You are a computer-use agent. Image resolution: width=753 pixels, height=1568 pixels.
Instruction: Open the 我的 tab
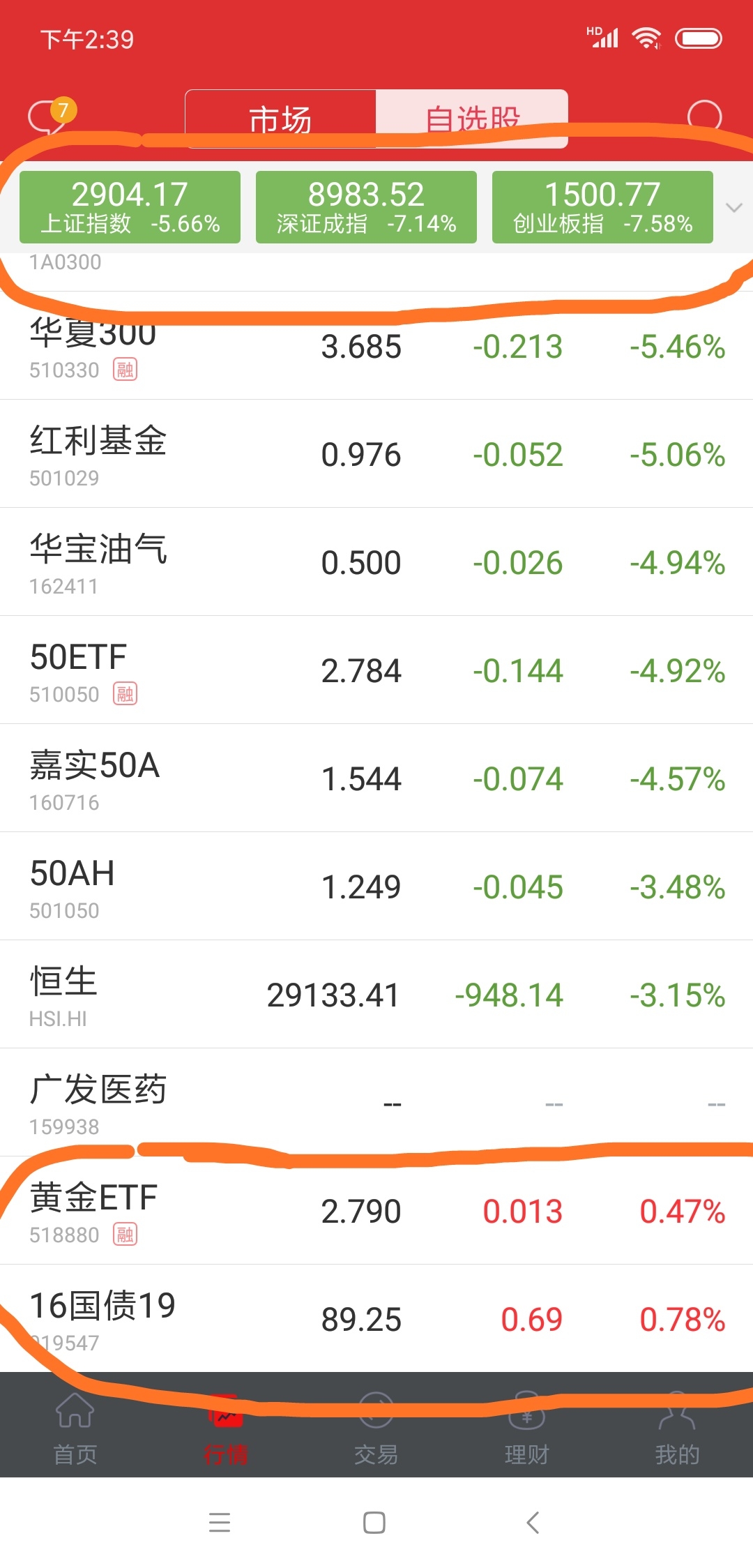coord(677,1426)
